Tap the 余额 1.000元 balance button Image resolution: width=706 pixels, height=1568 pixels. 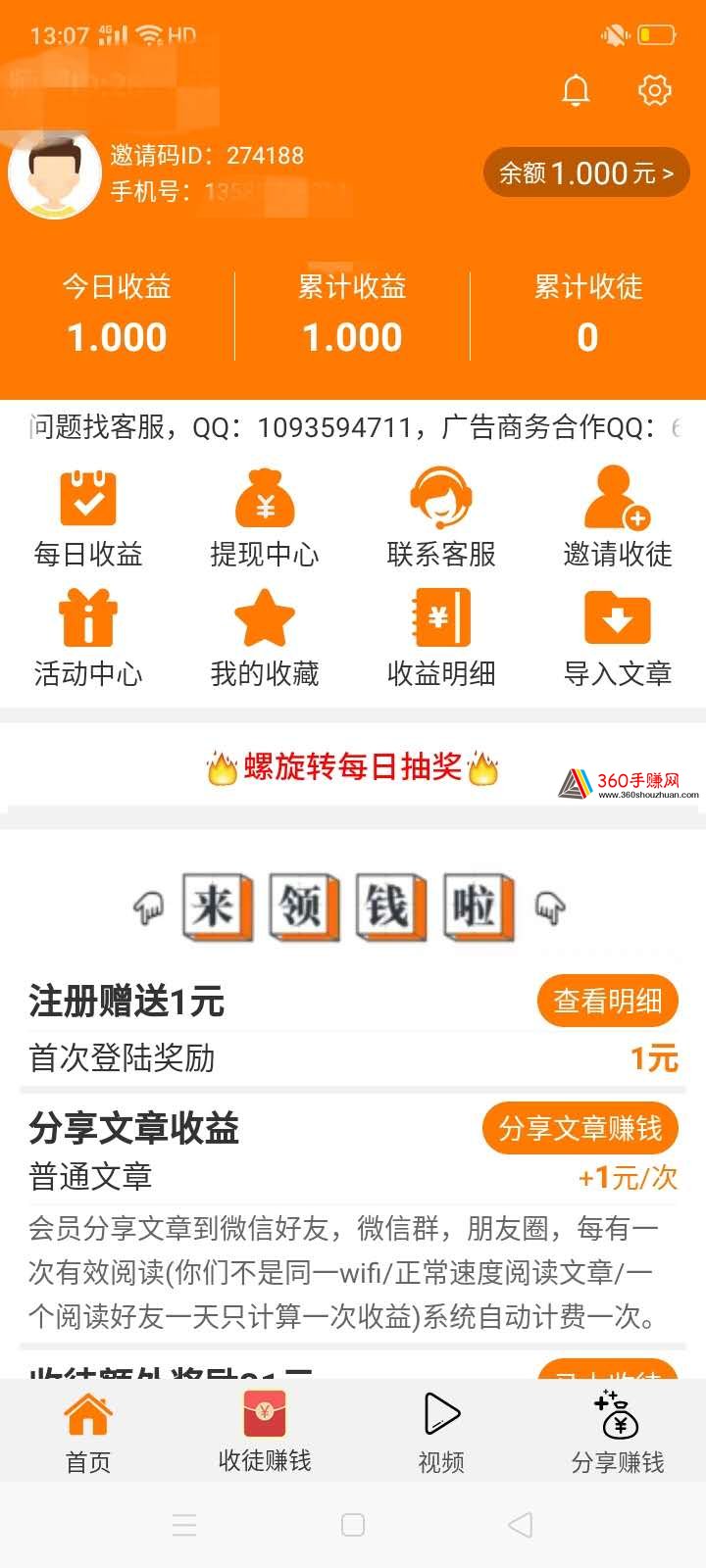(x=586, y=173)
